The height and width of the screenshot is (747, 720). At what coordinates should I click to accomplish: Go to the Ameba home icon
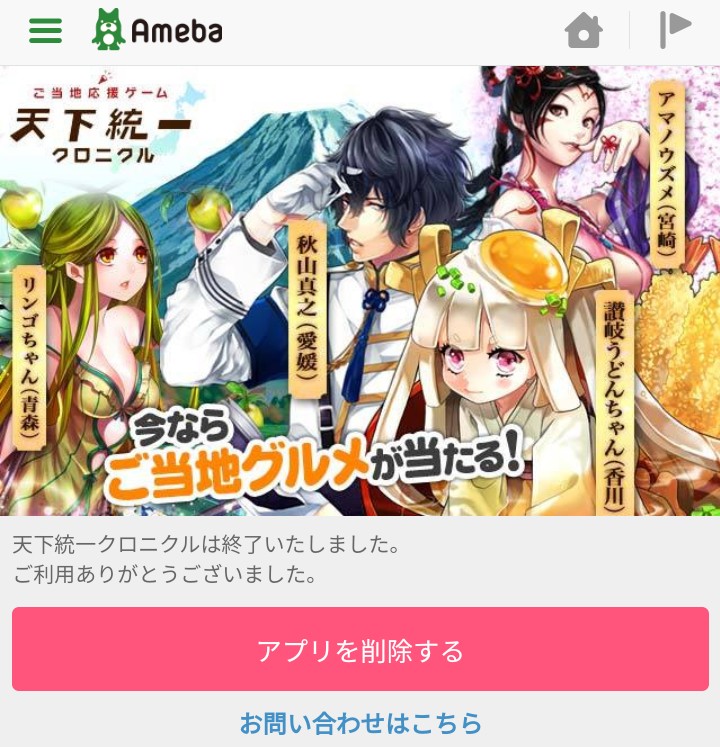[584, 31]
